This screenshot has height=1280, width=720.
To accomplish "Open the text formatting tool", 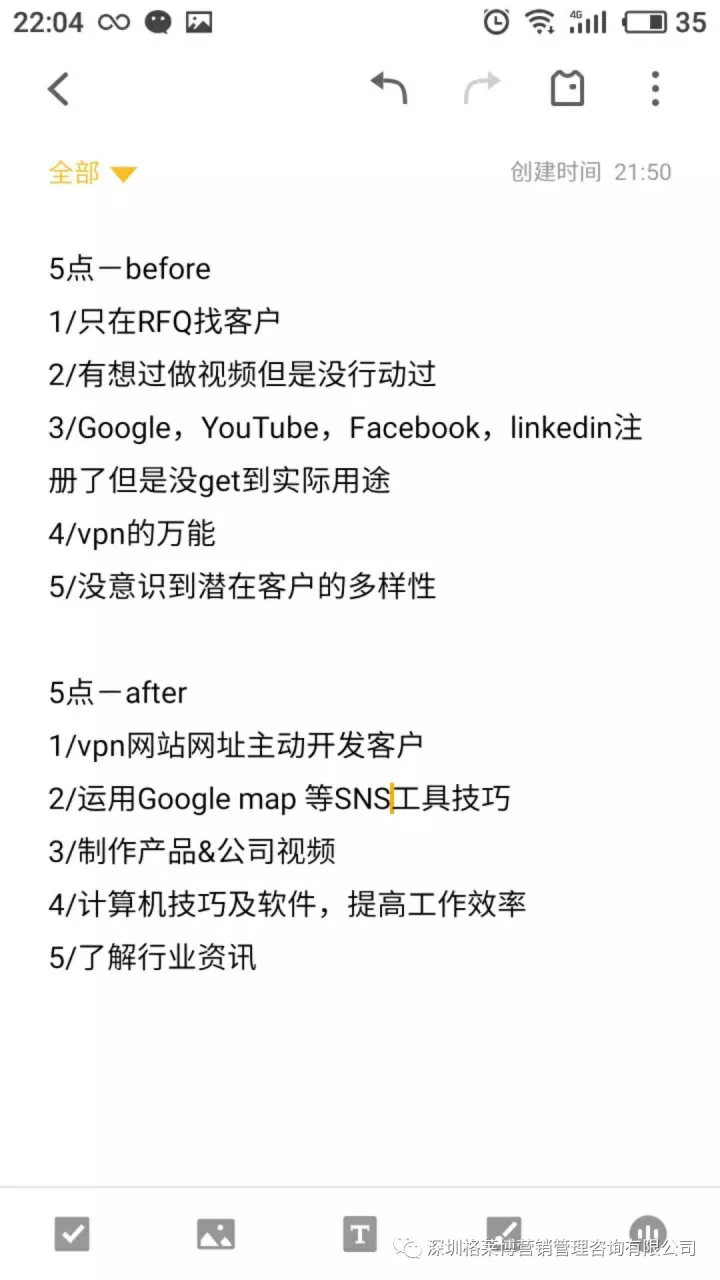I will (360, 1233).
